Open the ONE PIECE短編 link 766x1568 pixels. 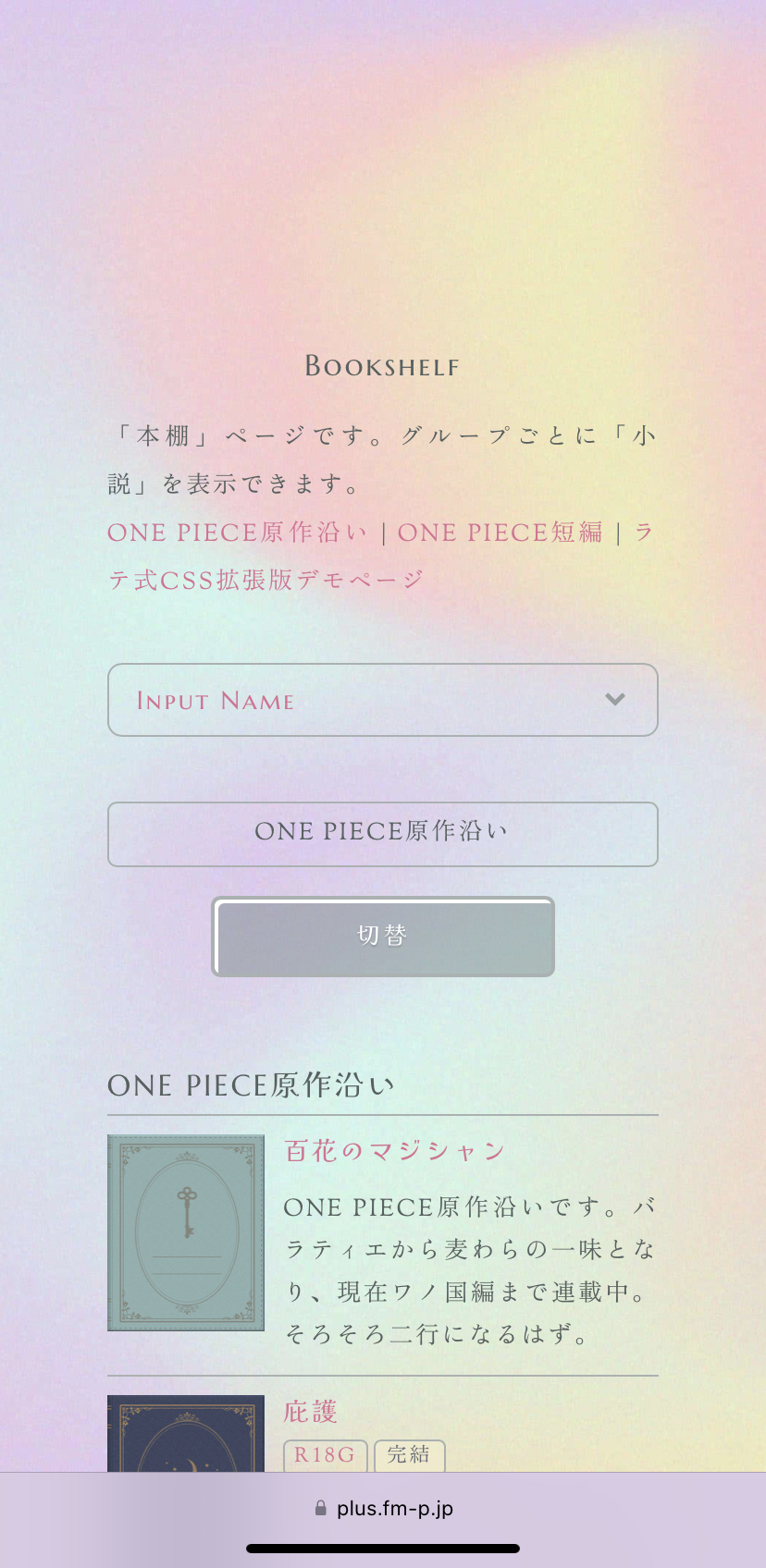pyautogui.click(x=500, y=533)
